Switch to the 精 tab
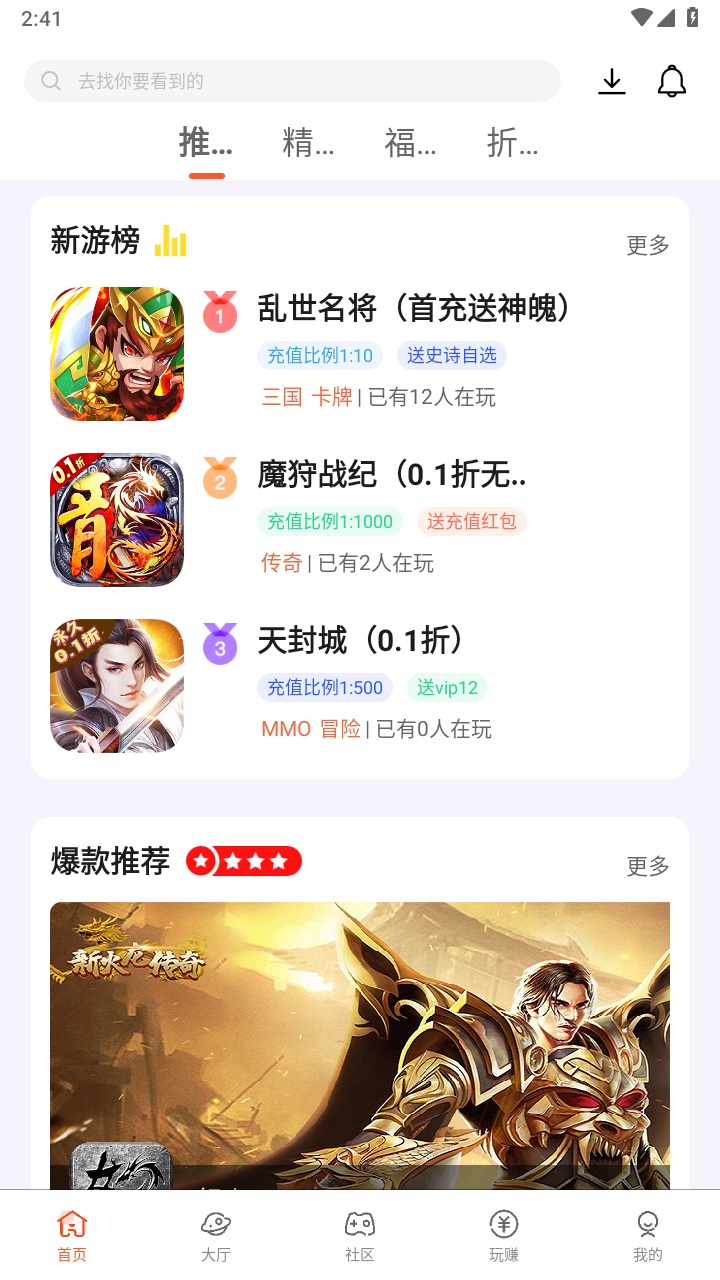Image resolution: width=720 pixels, height=1280 pixels. pos(306,144)
